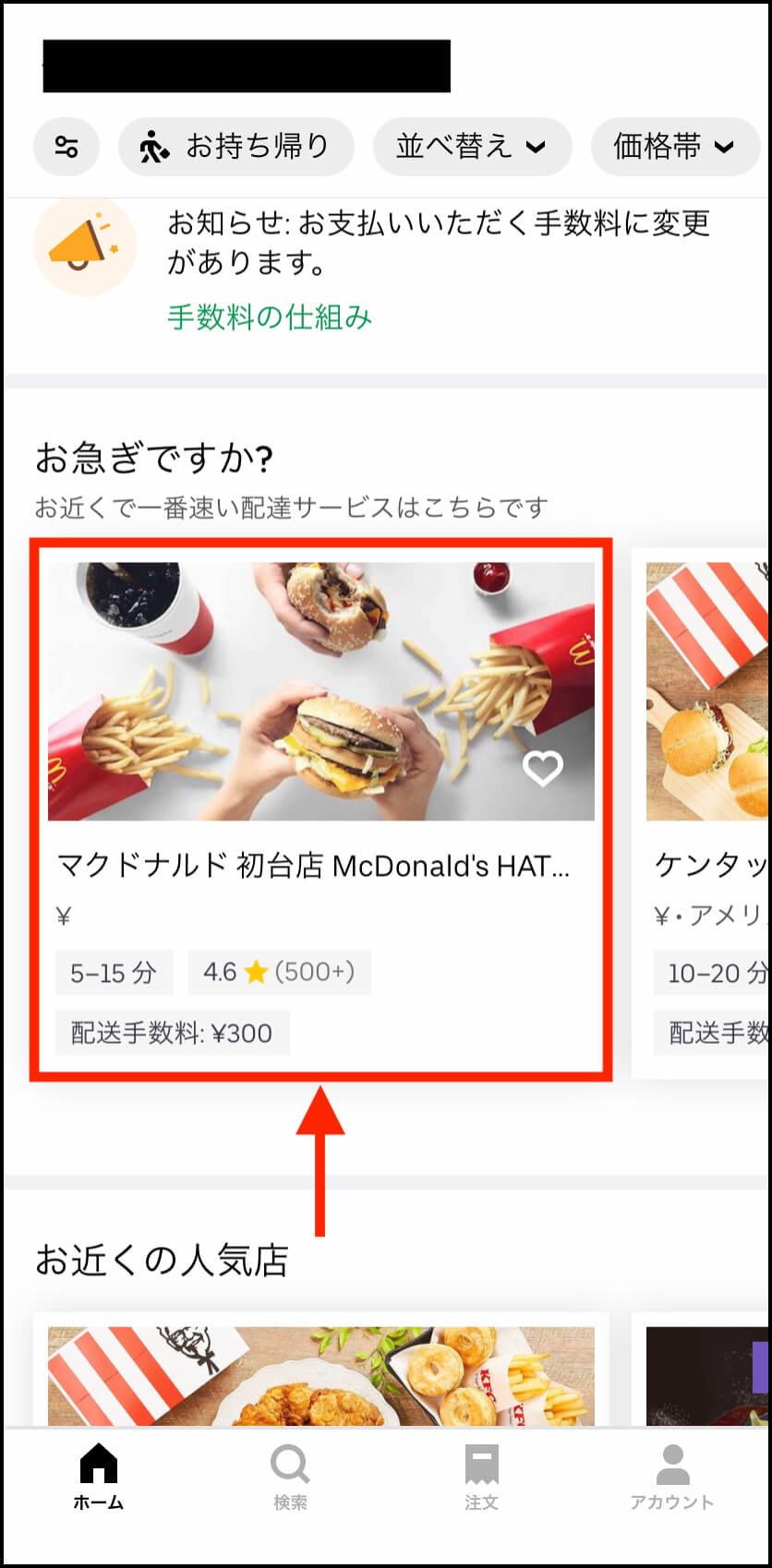772x1568 pixels.
Task: Open the マクドナルド 初台店 restaurant card
Action: pyautogui.click(x=320, y=808)
